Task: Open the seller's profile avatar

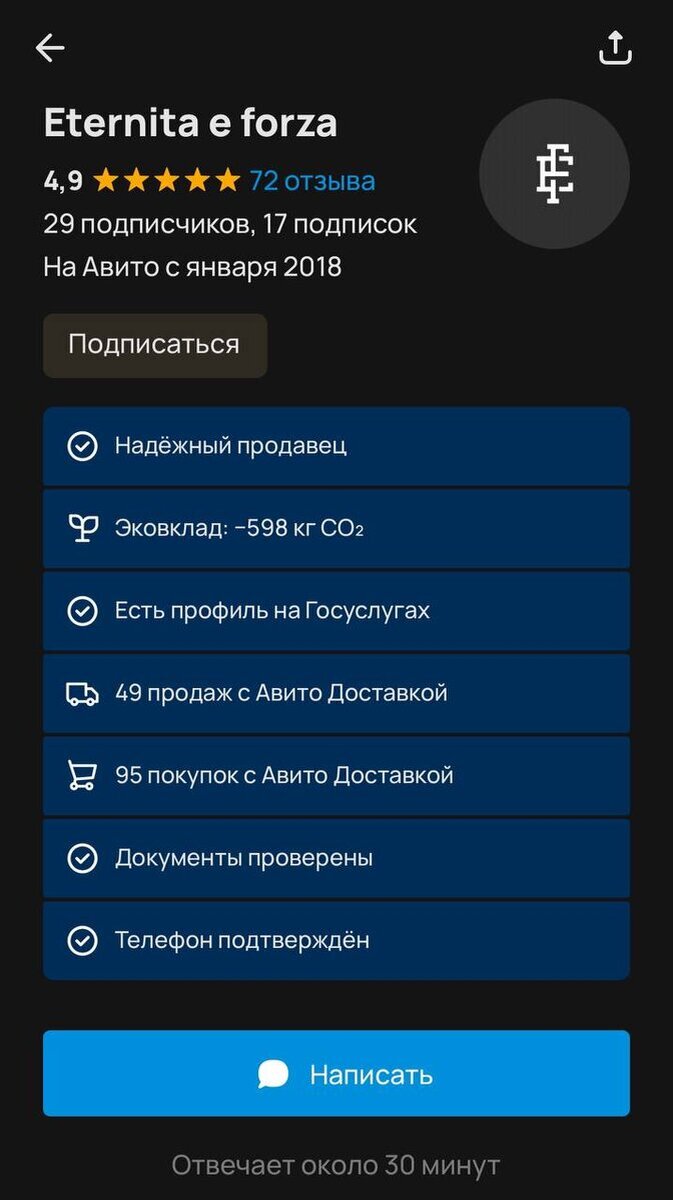Action: tap(554, 174)
